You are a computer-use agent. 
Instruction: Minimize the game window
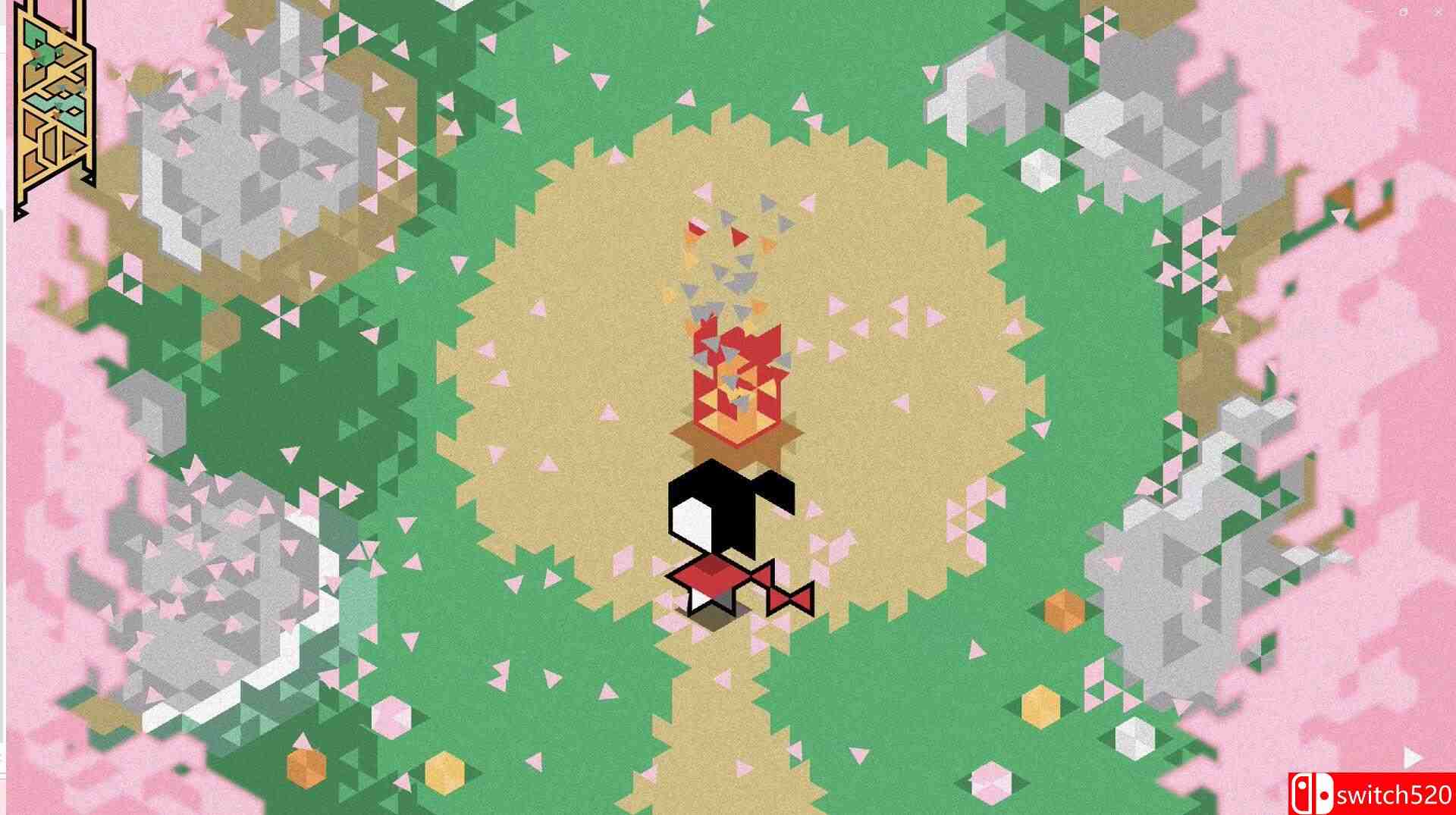click(x=1369, y=12)
